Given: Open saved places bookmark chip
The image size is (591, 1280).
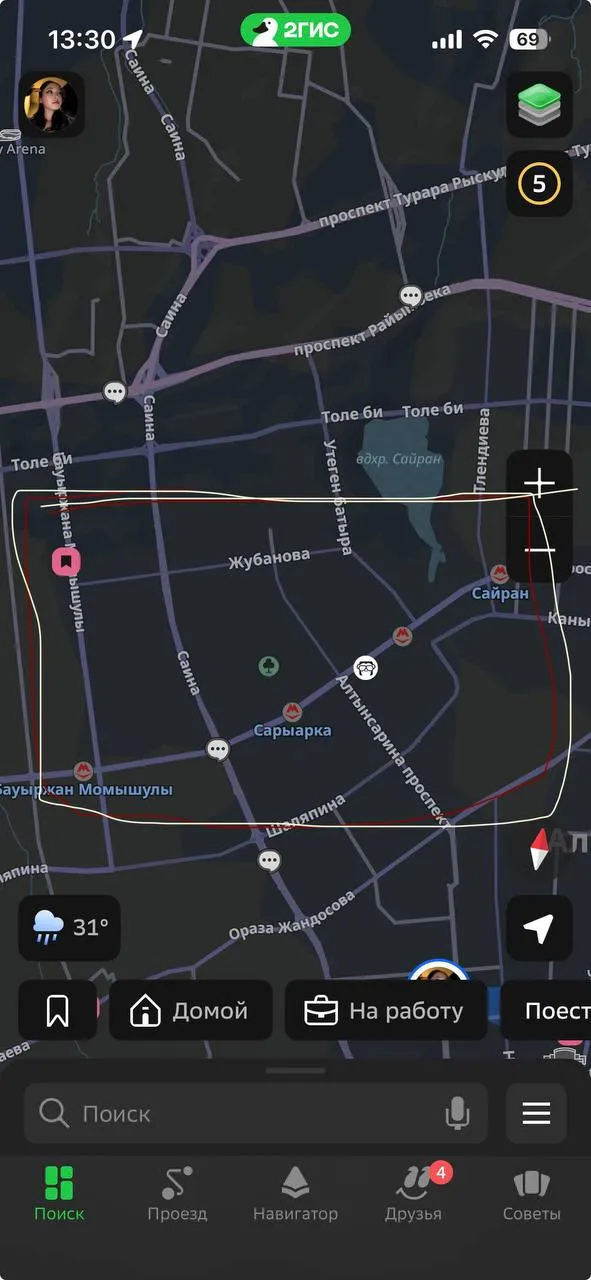Looking at the screenshot, I should click(x=58, y=1010).
